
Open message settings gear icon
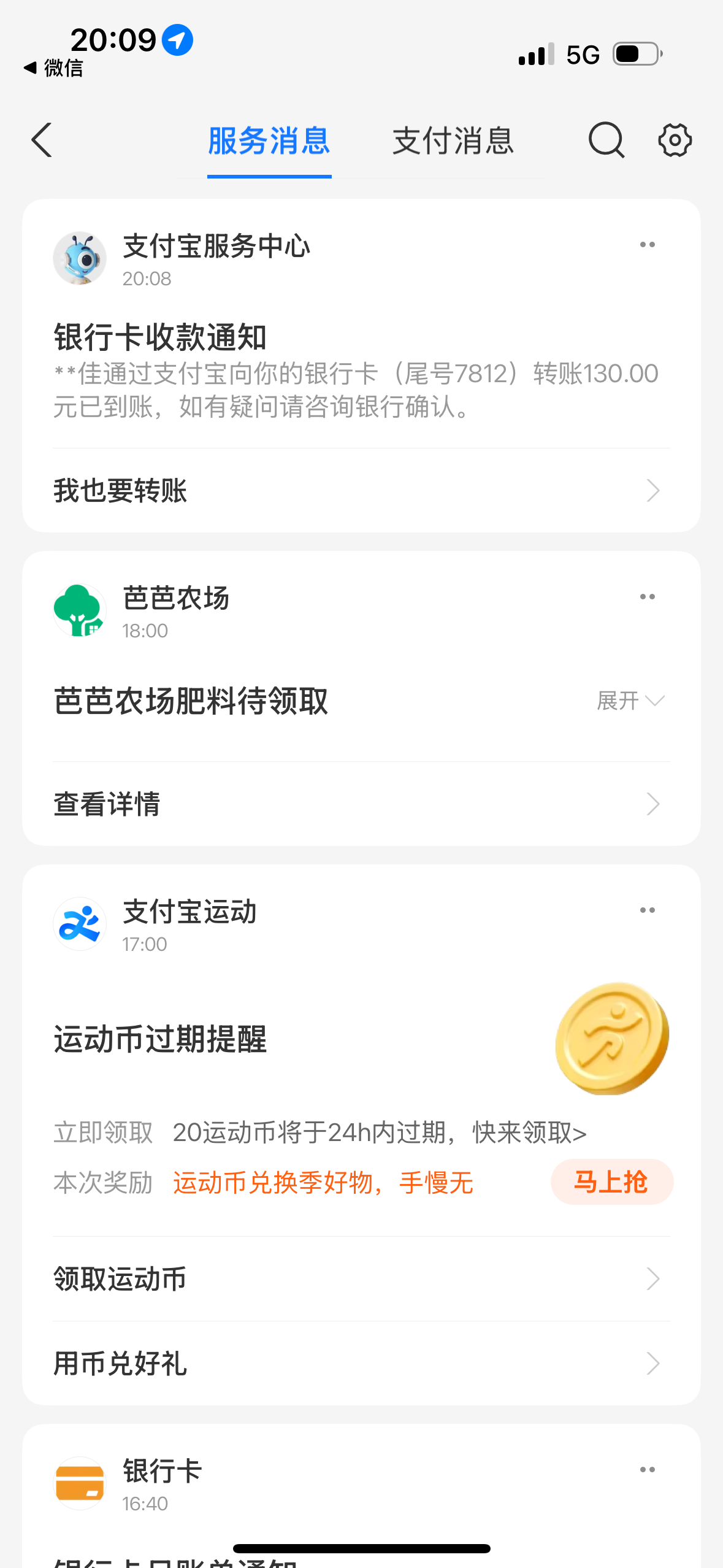click(675, 140)
